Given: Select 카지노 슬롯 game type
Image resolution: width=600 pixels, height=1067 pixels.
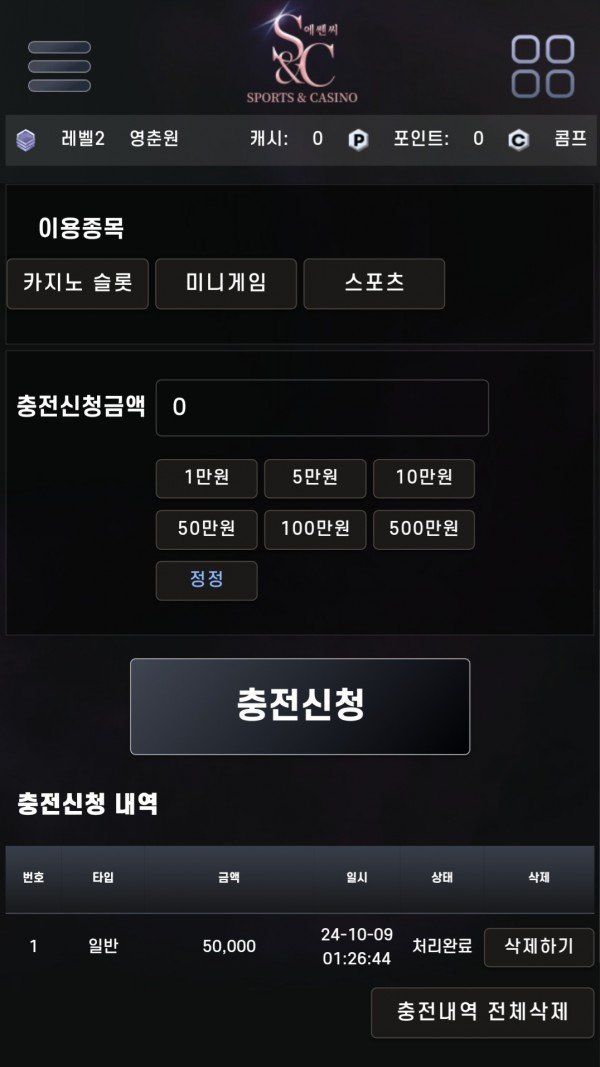Looking at the screenshot, I should click(x=78, y=283).
